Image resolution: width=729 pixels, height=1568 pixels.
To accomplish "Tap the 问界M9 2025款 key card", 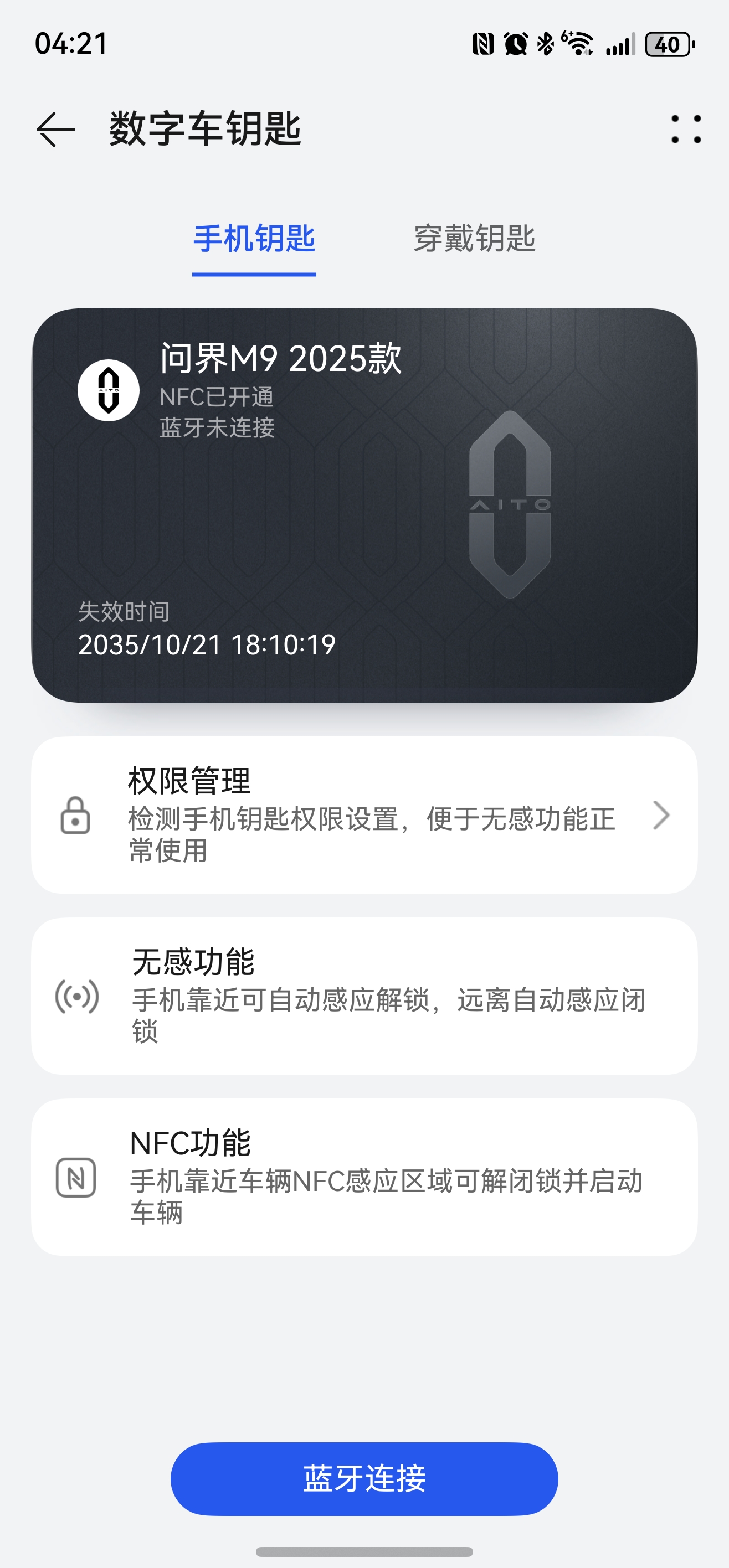I will click(x=364, y=505).
